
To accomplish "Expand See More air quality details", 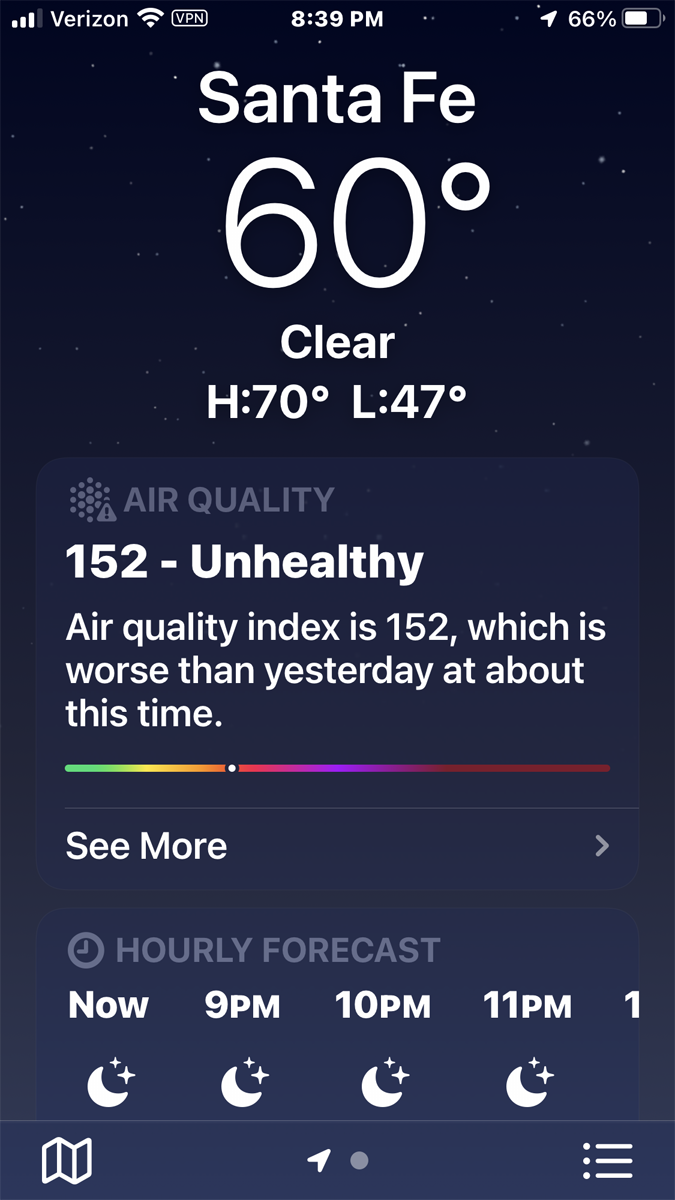I will point(337,846).
